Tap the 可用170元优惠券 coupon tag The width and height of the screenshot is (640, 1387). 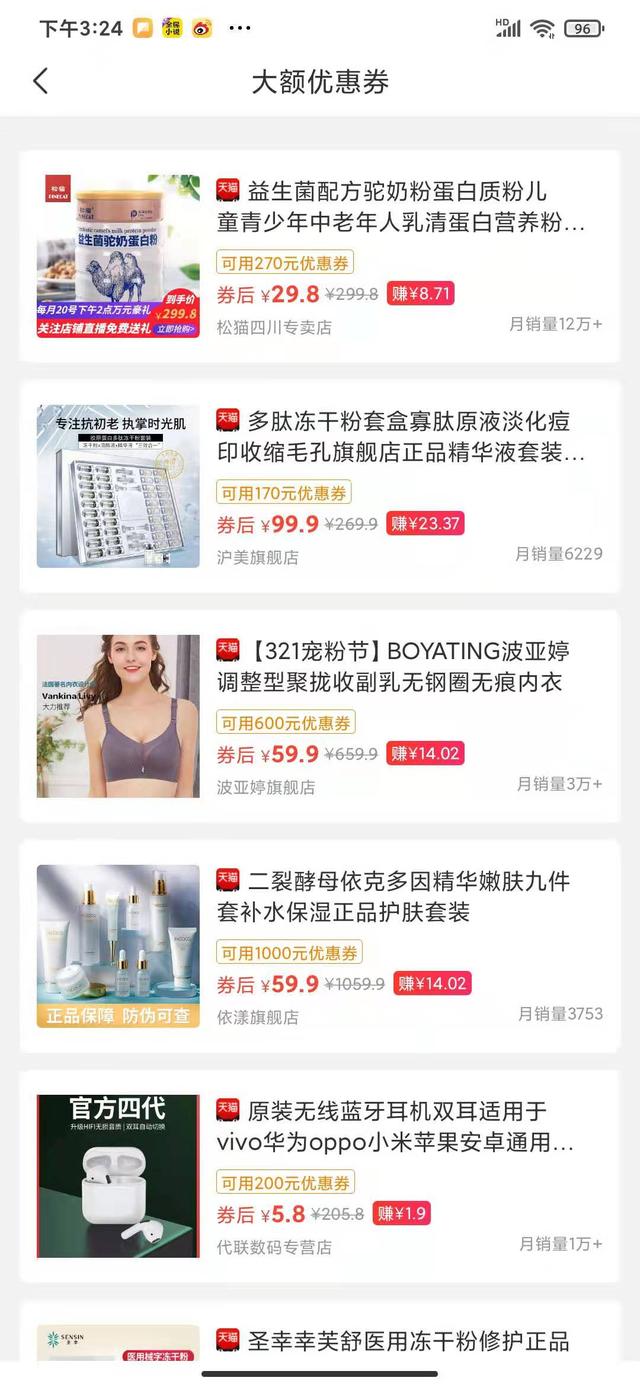tap(285, 493)
